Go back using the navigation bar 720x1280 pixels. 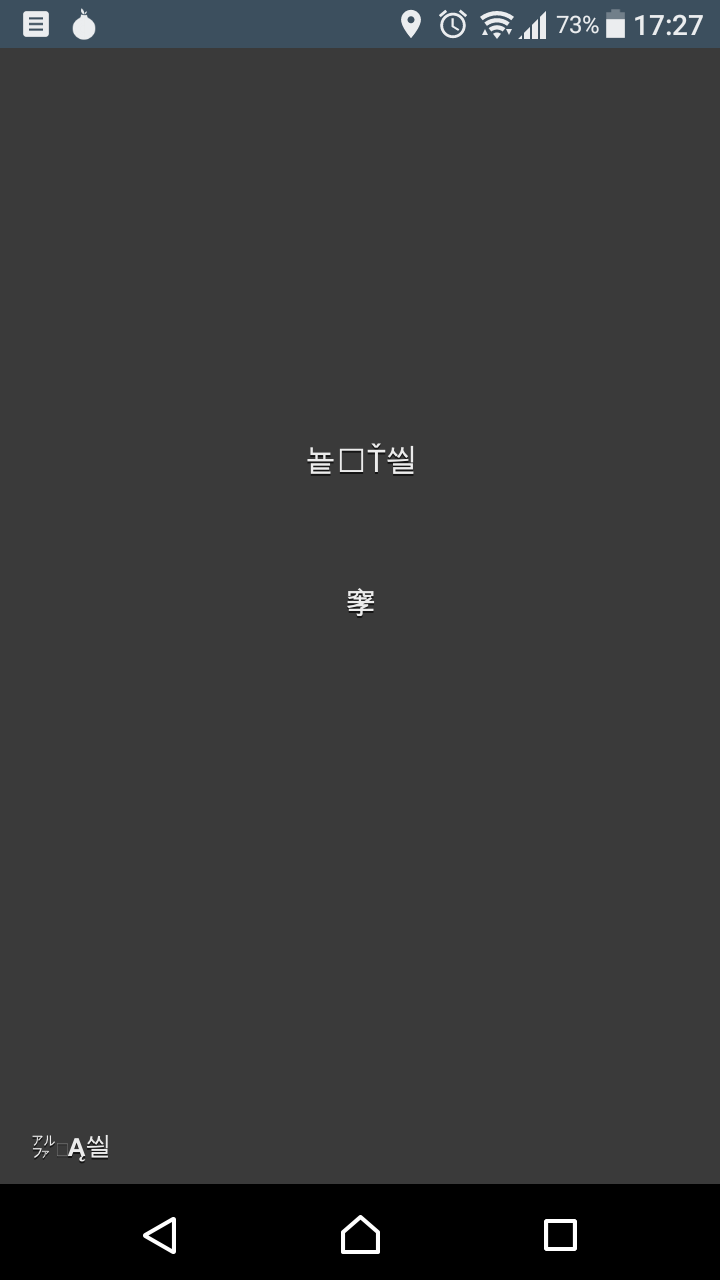(160, 1235)
